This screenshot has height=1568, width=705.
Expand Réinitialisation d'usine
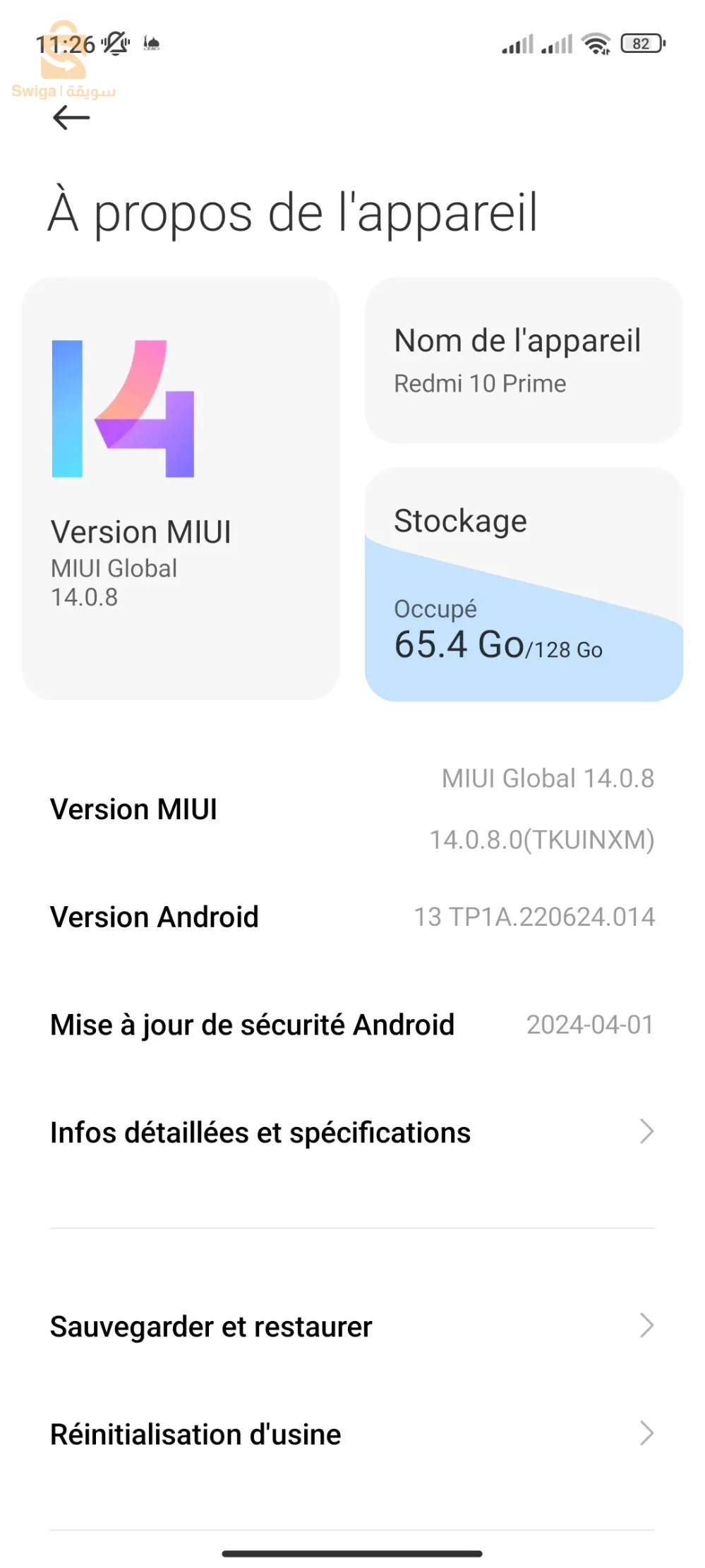coord(353,1434)
